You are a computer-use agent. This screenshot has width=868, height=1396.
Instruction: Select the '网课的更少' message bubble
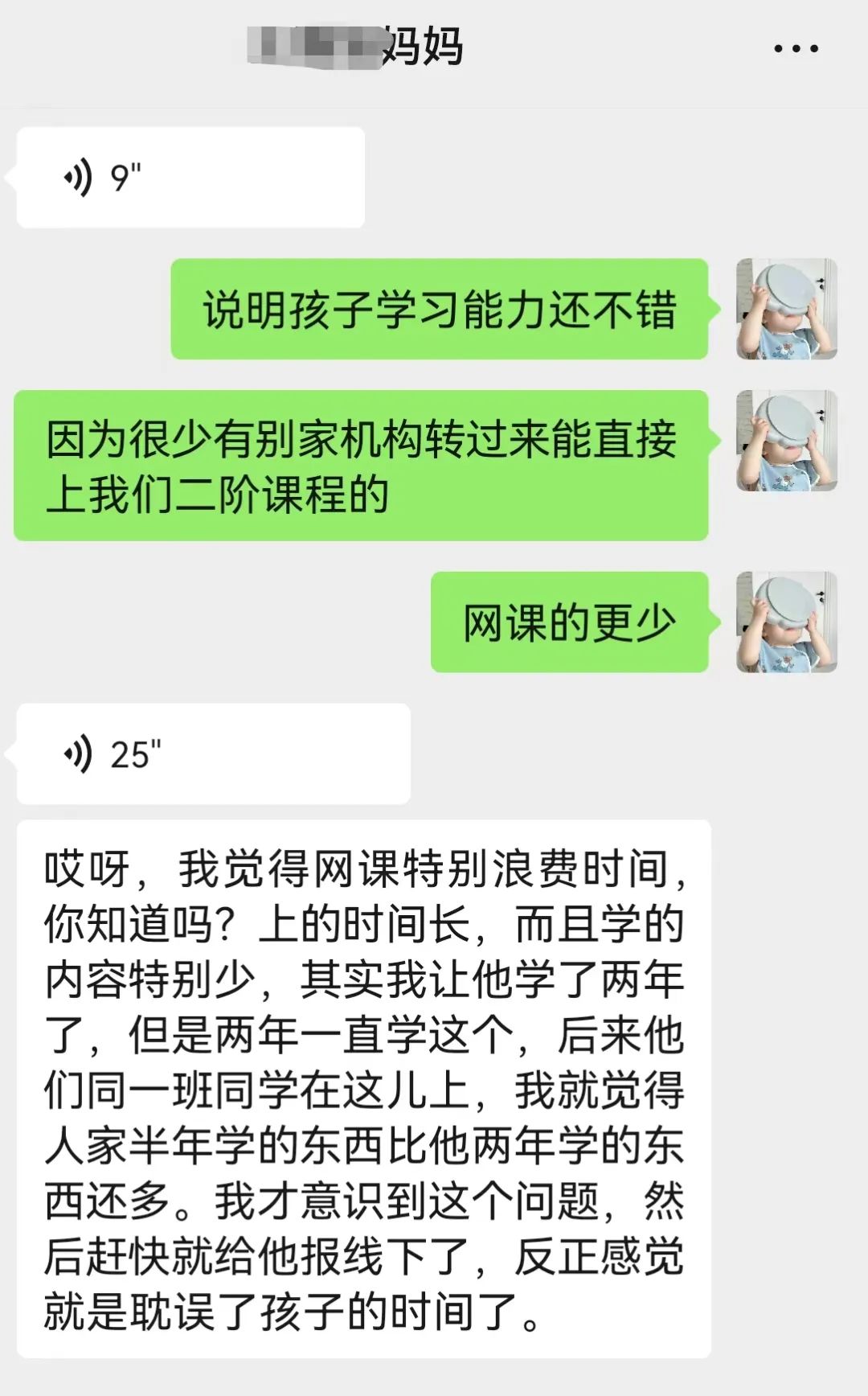tap(571, 623)
